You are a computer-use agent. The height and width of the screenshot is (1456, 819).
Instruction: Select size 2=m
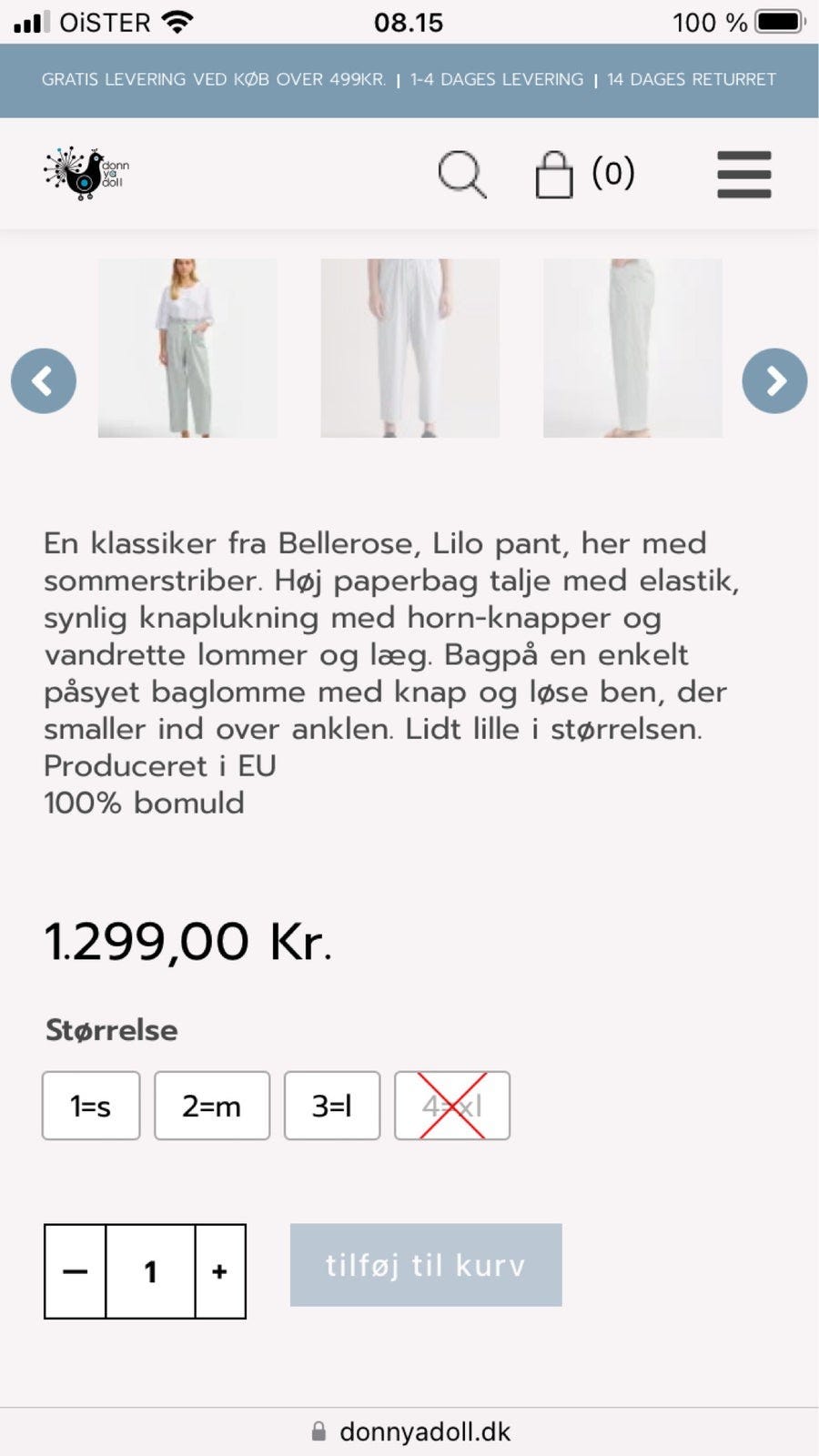click(x=212, y=1106)
